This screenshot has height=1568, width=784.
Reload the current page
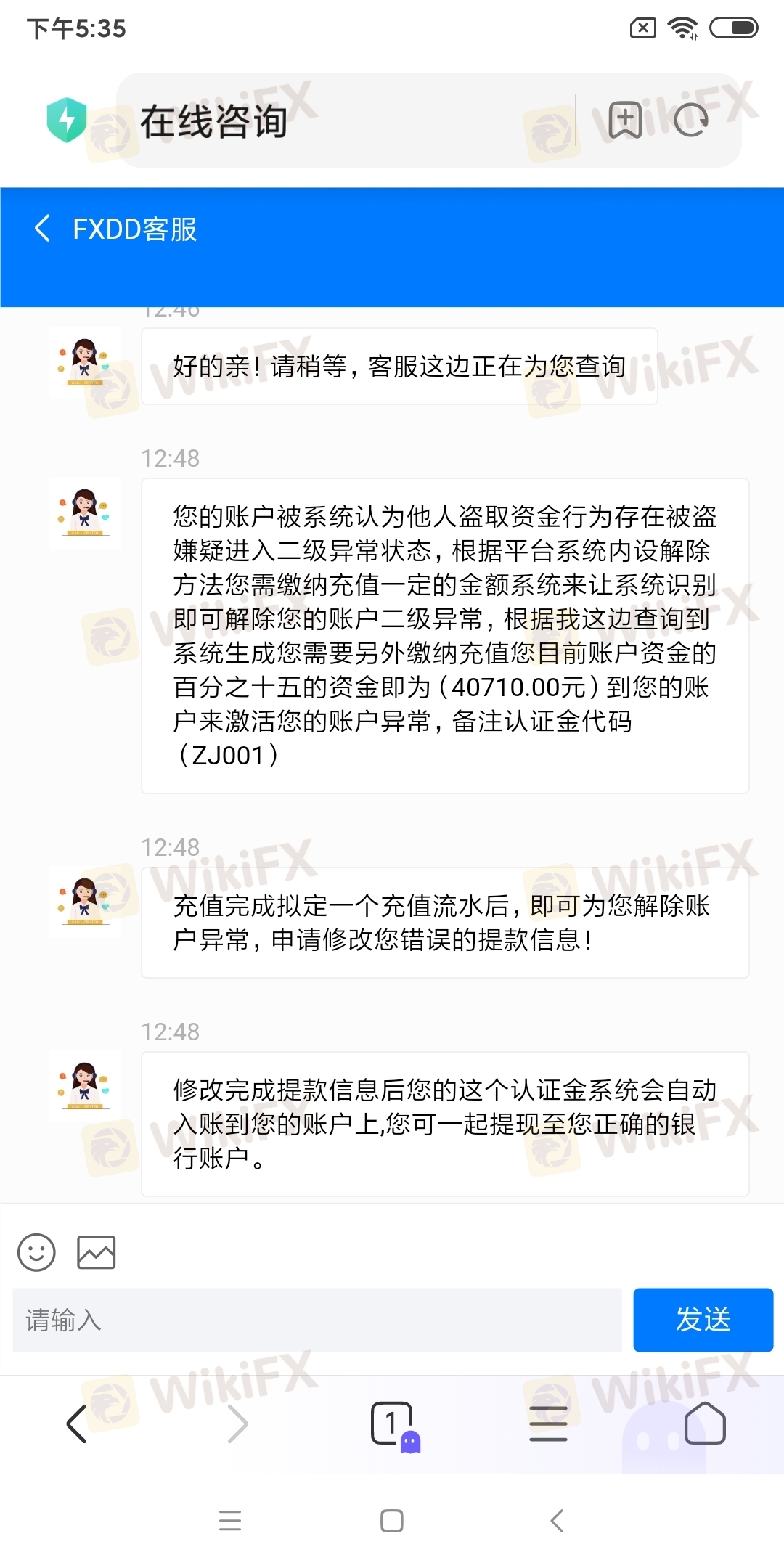point(690,121)
